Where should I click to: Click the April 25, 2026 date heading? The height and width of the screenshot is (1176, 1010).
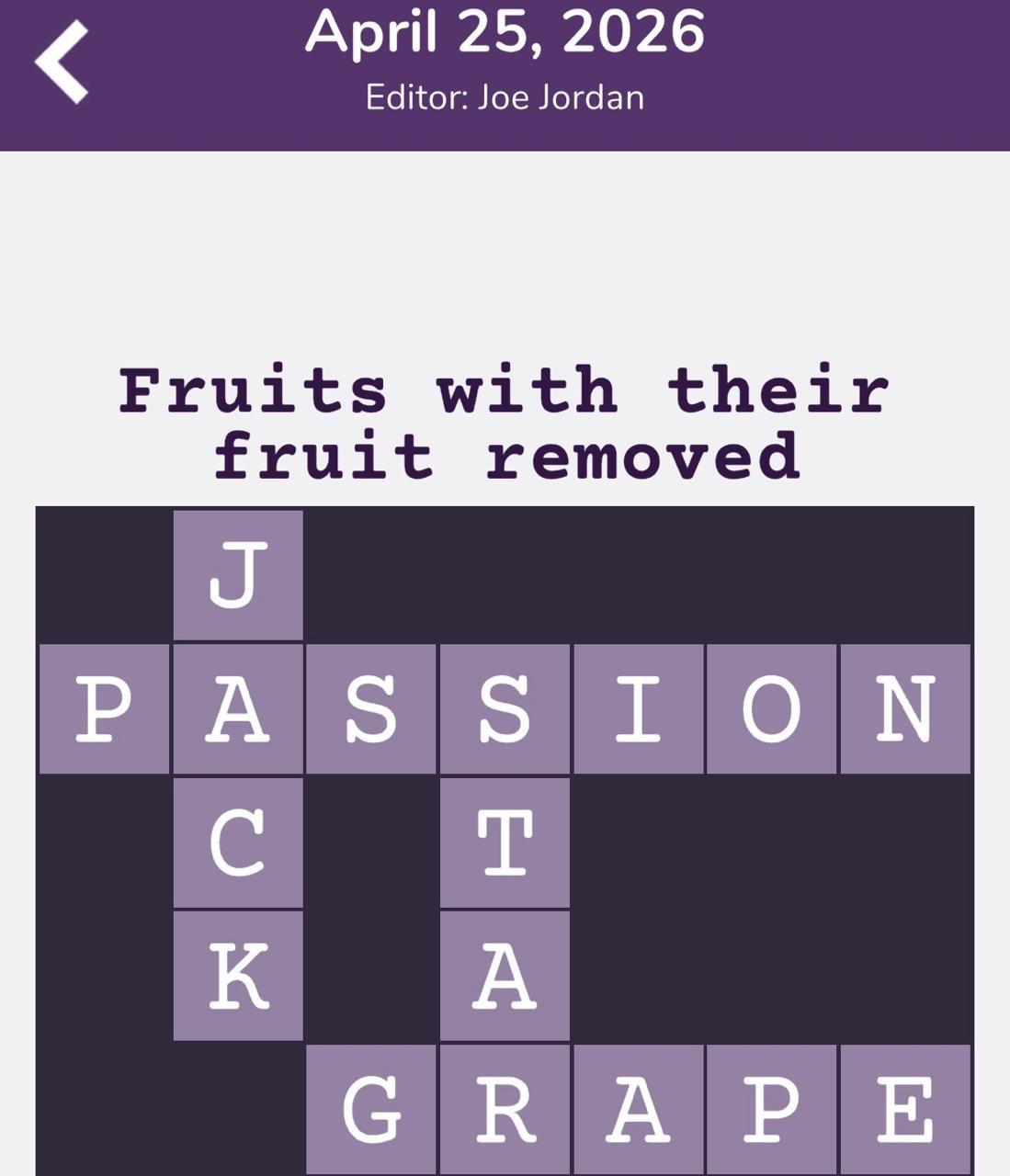pos(505,33)
